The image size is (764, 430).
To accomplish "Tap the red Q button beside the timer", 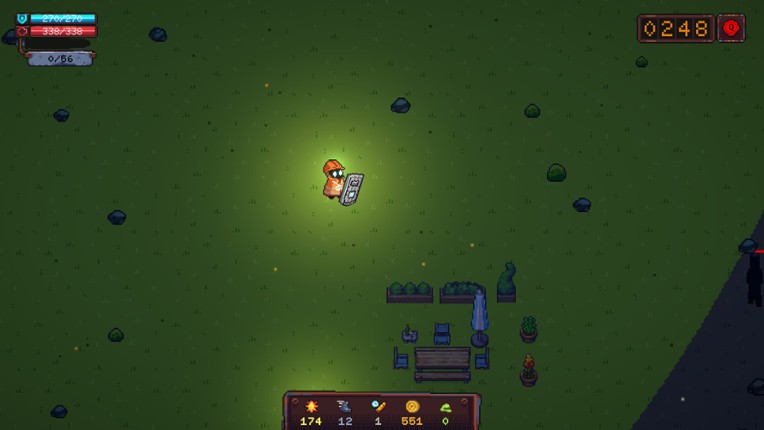I will 731,28.
